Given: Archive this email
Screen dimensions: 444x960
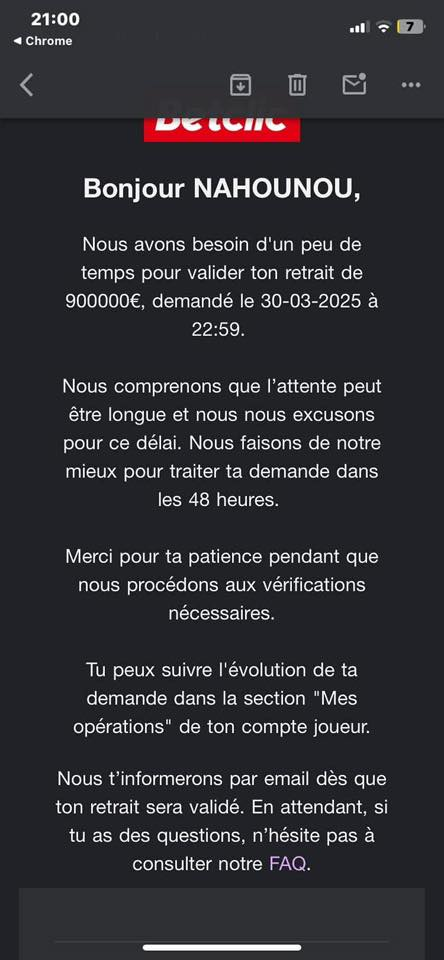Looking at the screenshot, I should coord(241,84).
